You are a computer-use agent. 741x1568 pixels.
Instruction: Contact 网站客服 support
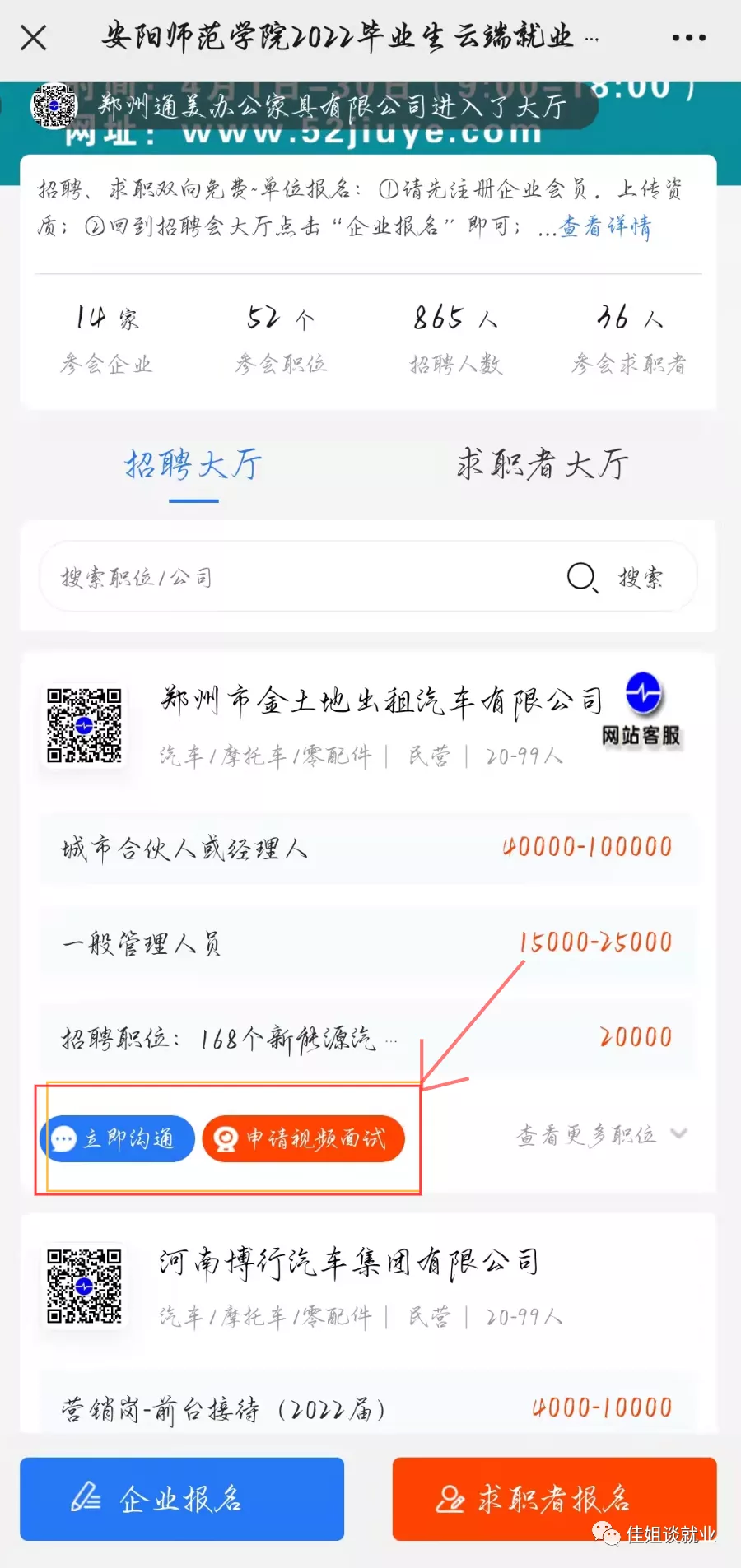click(x=642, y=710)
